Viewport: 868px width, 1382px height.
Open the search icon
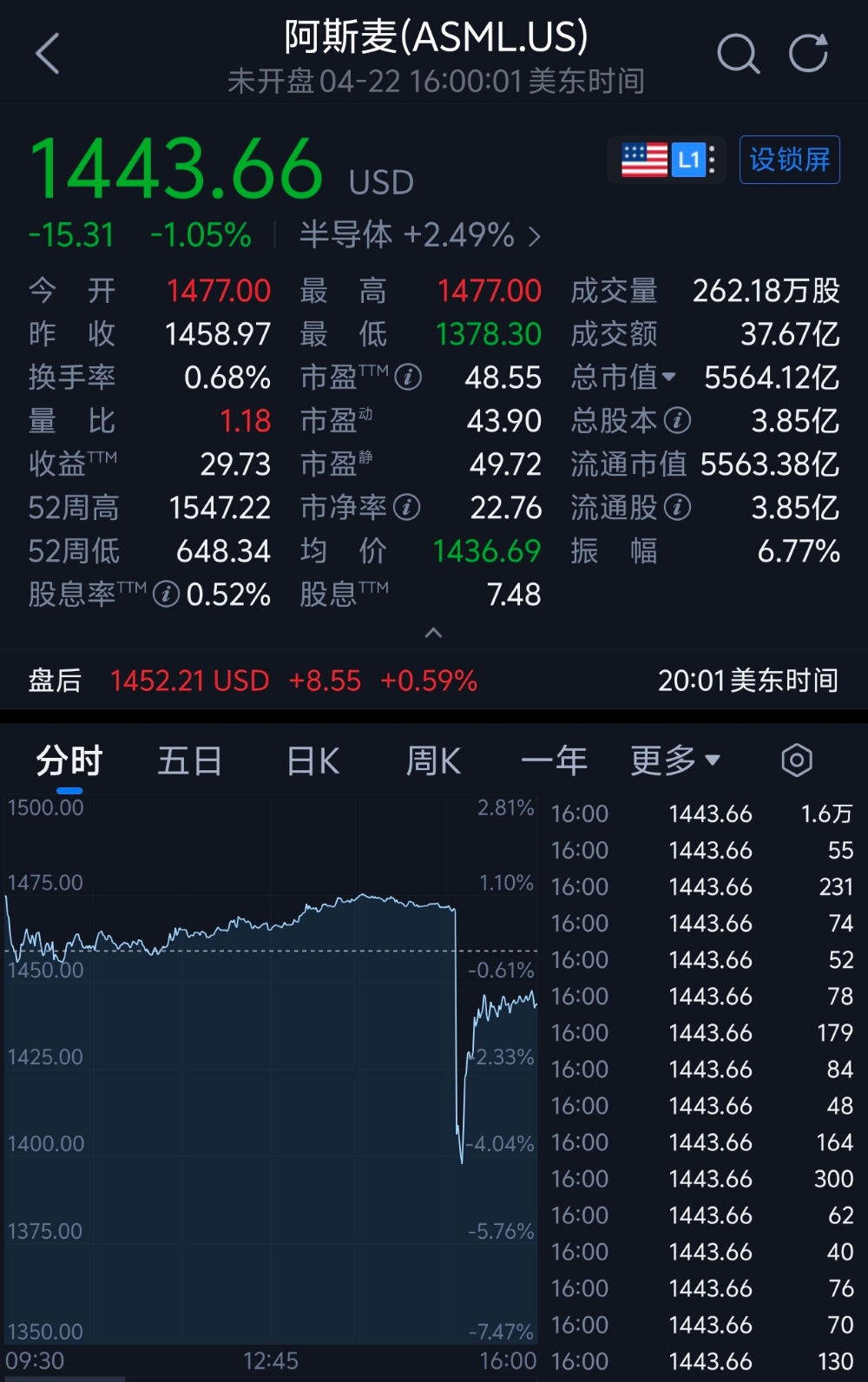[x=739, y=52]
